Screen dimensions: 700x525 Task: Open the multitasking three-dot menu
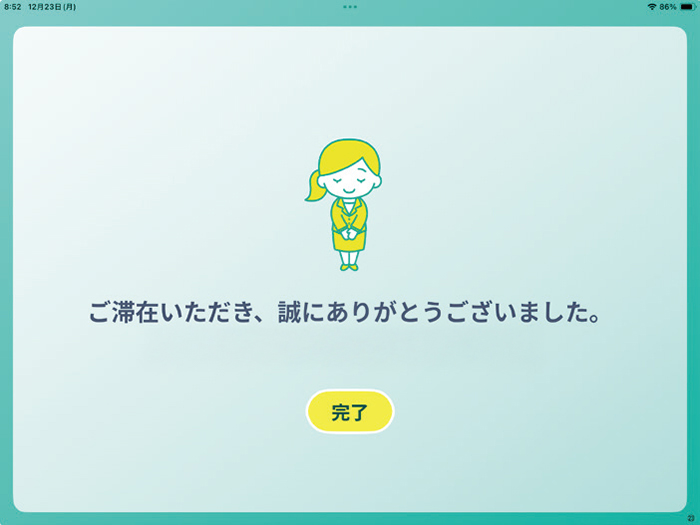pos(349,6)
